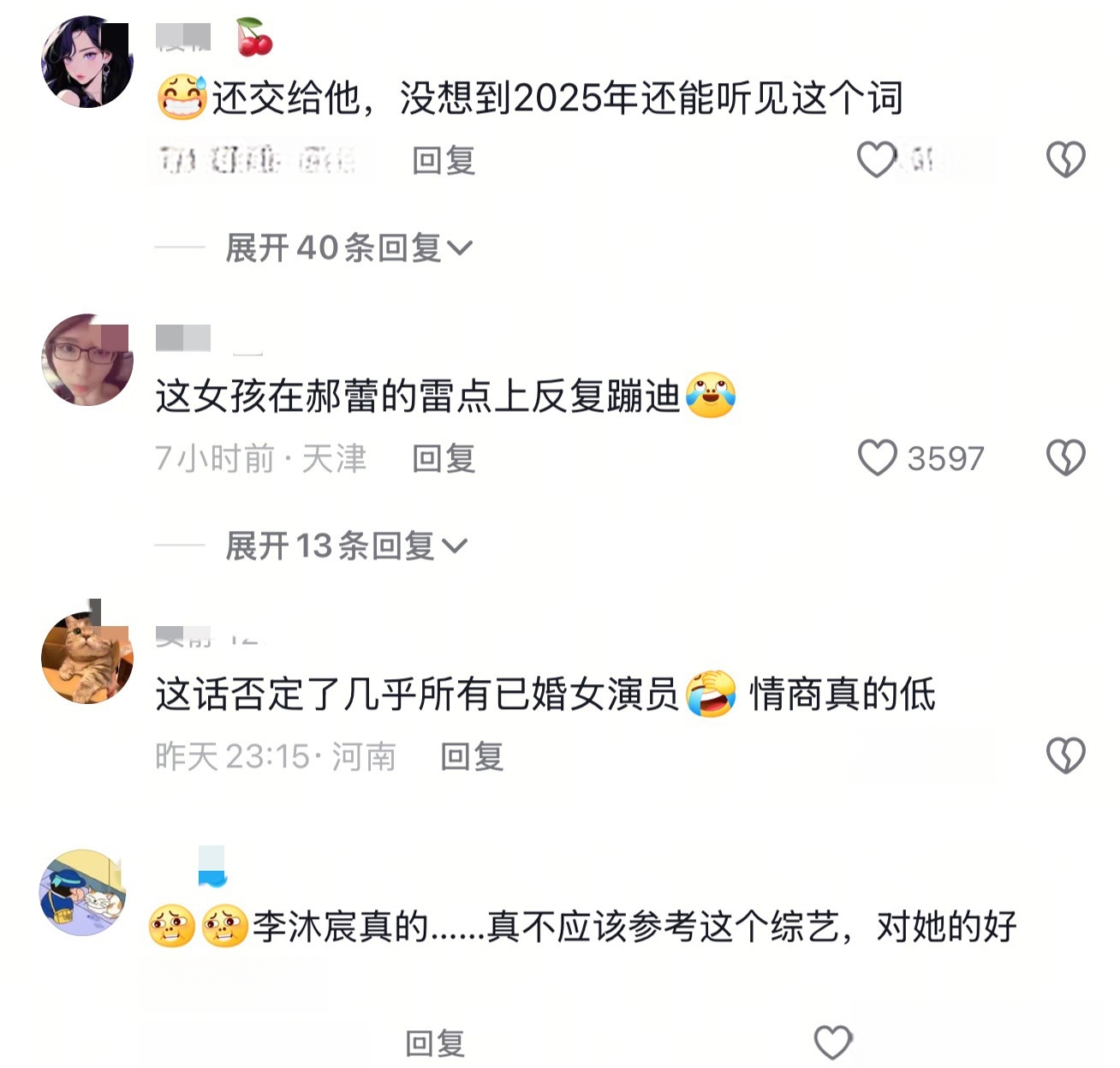Dislike the comment about 郝蕾的雷点

coord(1065,458)
